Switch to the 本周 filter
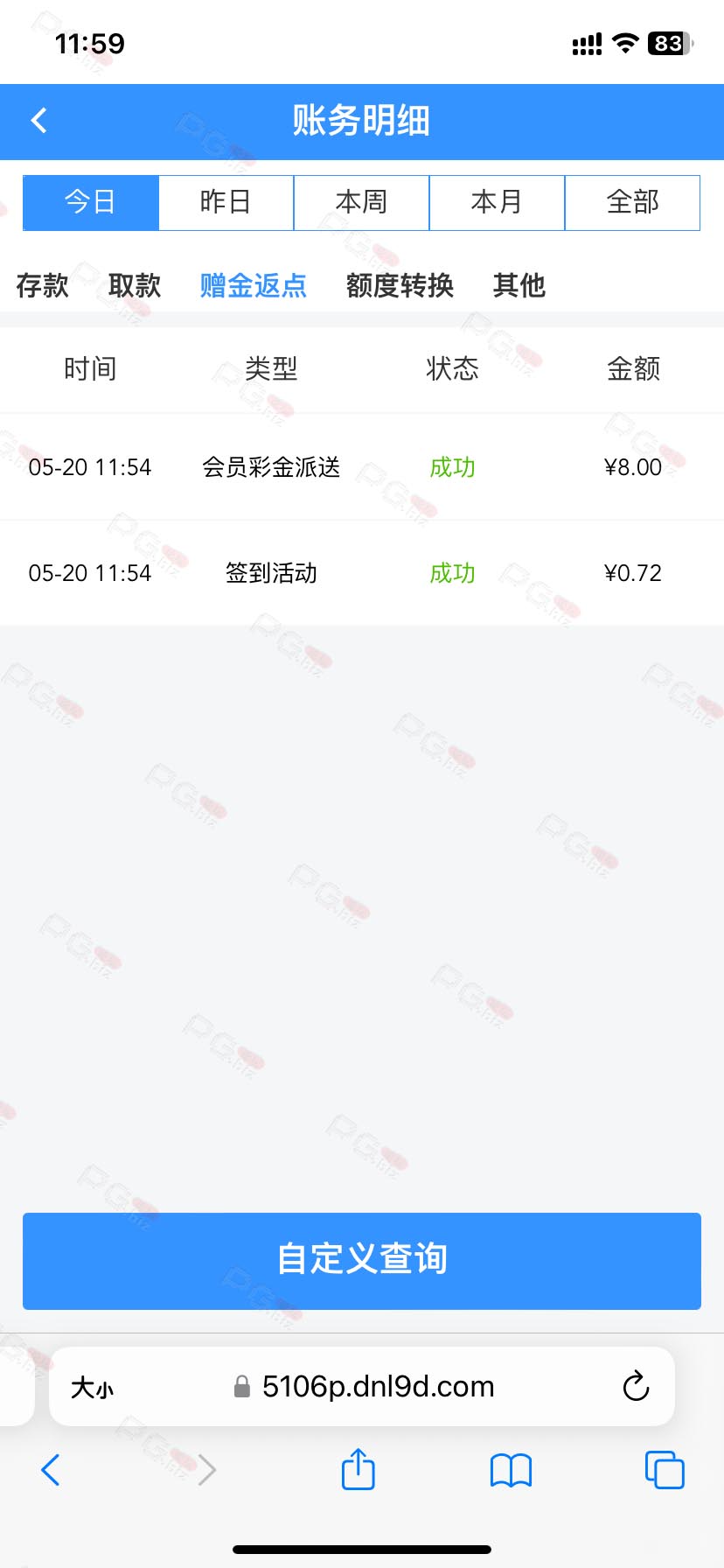The height and width of the screenshot is (1568, 724). click(361, 202)
